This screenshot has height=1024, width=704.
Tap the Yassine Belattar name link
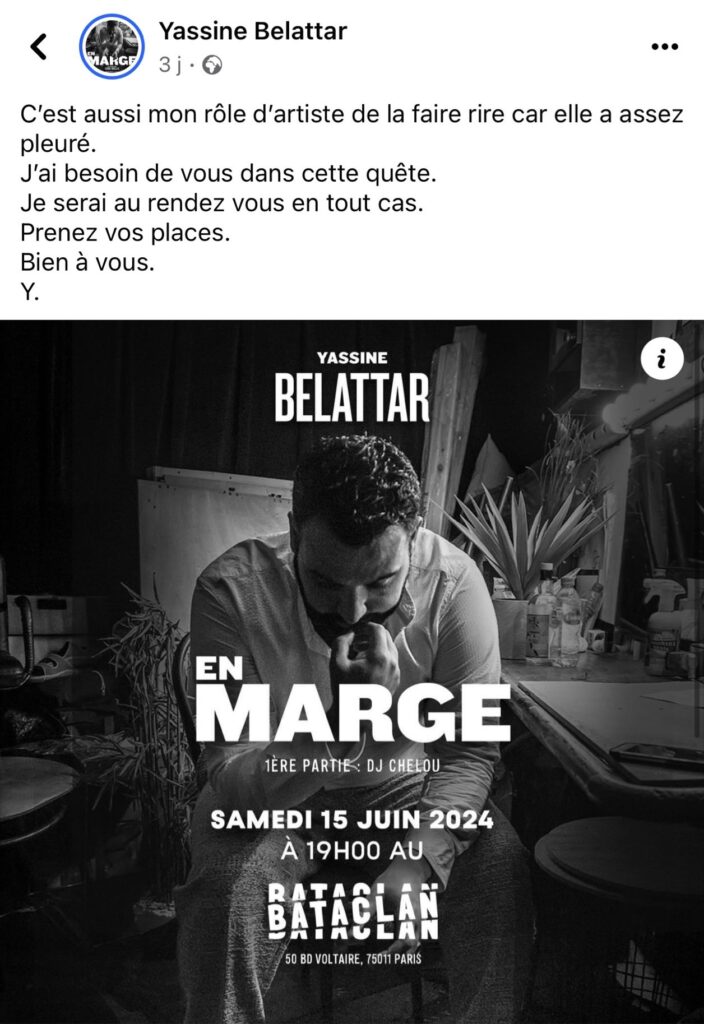pos(253,31)
